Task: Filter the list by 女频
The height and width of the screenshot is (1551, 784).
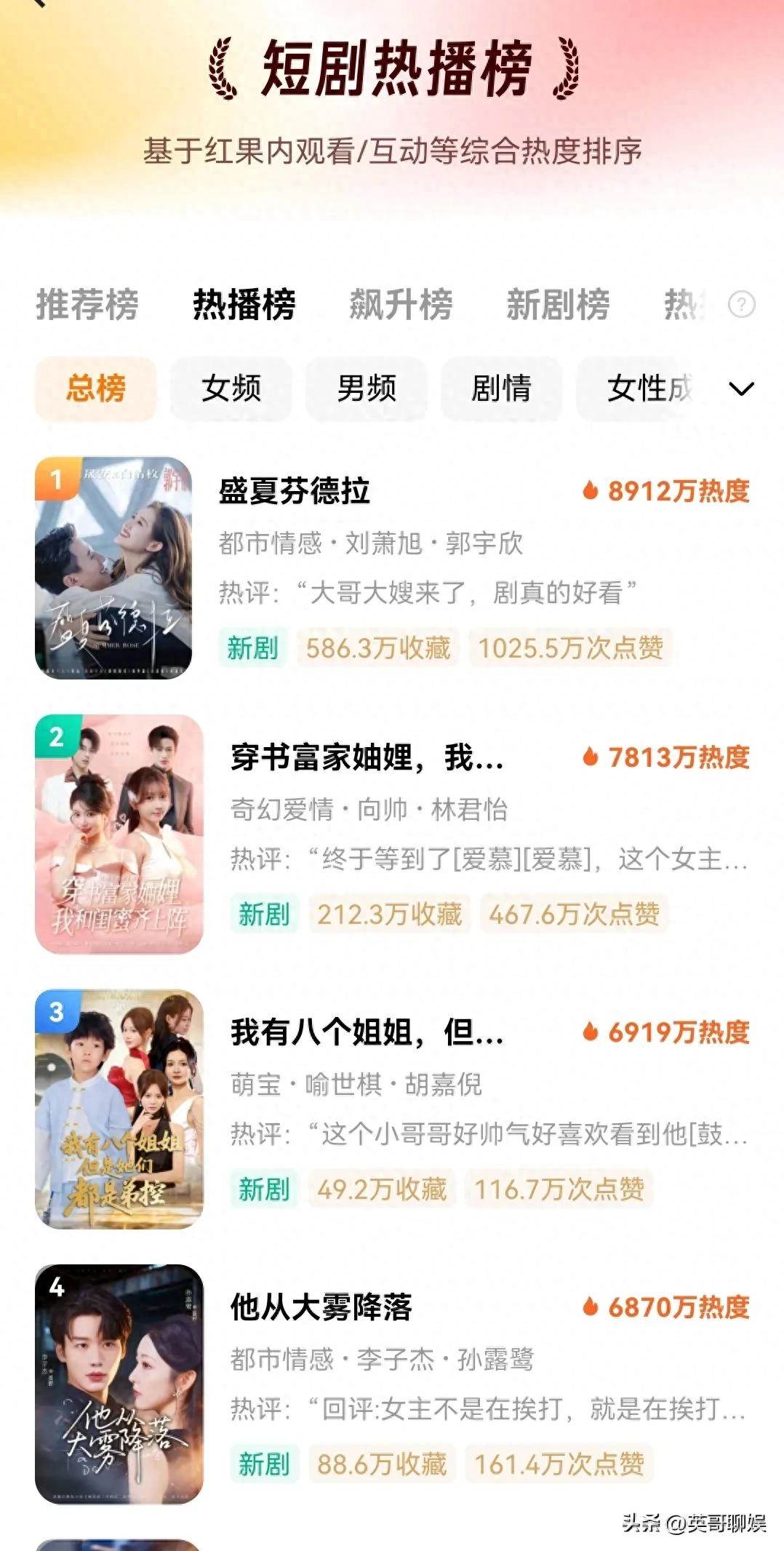Action: 231,388
